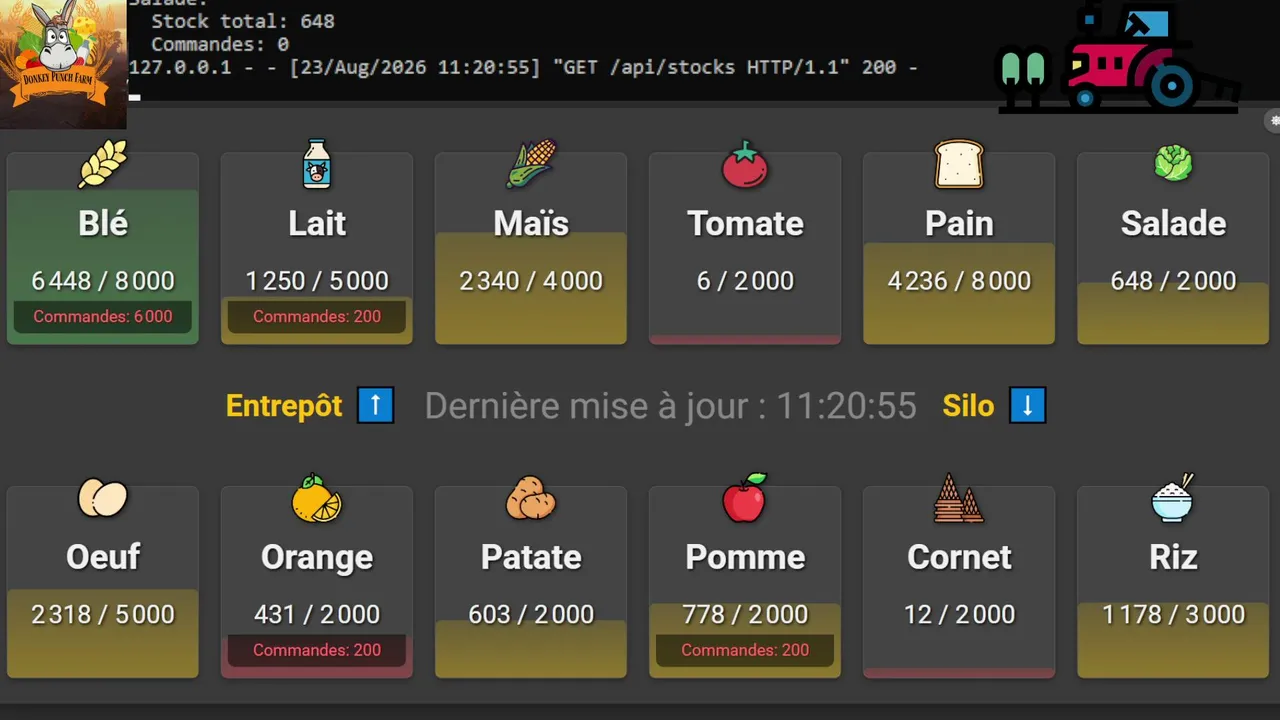Screen dimensions: 1280x720
Task: Open the Lait stock card
Action: [317, 249]
